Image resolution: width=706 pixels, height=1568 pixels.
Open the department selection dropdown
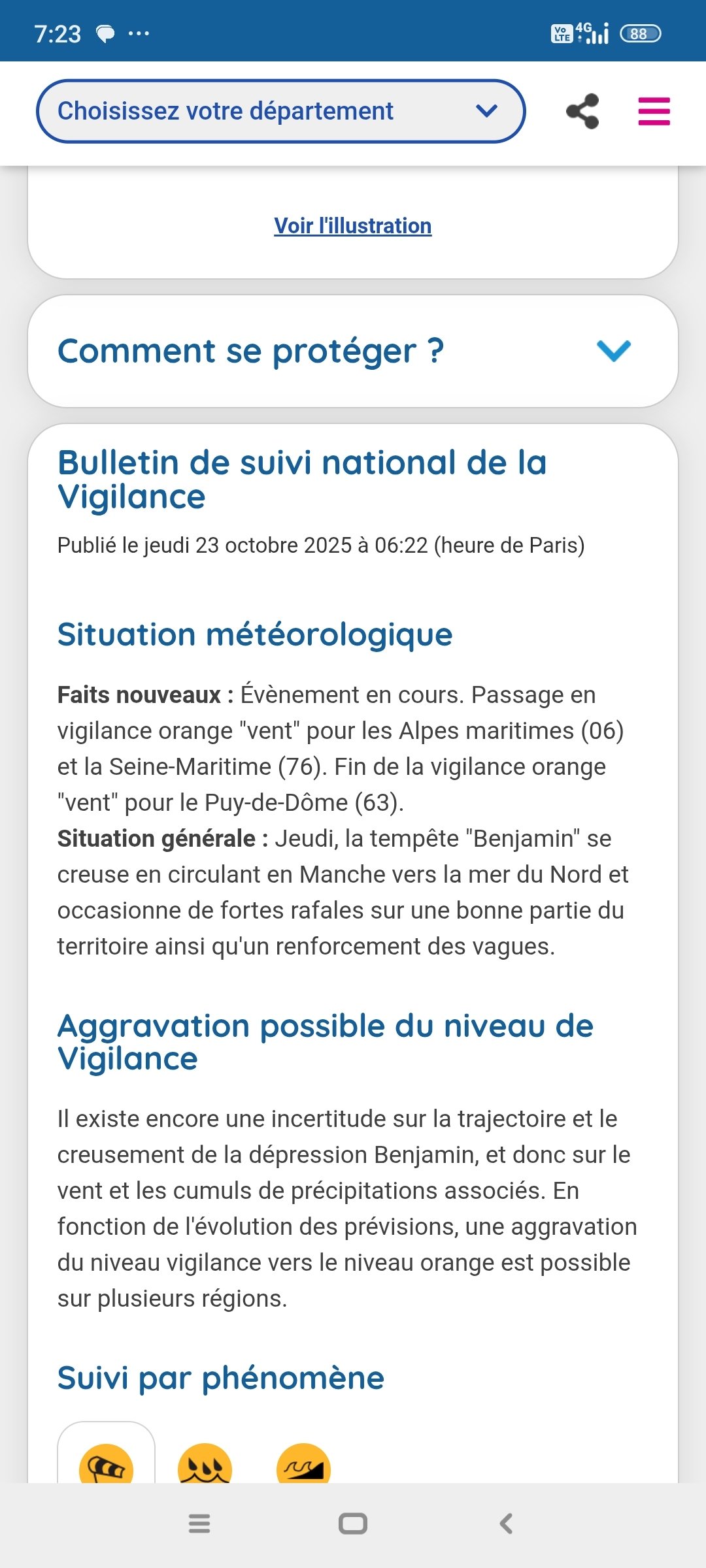280,111
